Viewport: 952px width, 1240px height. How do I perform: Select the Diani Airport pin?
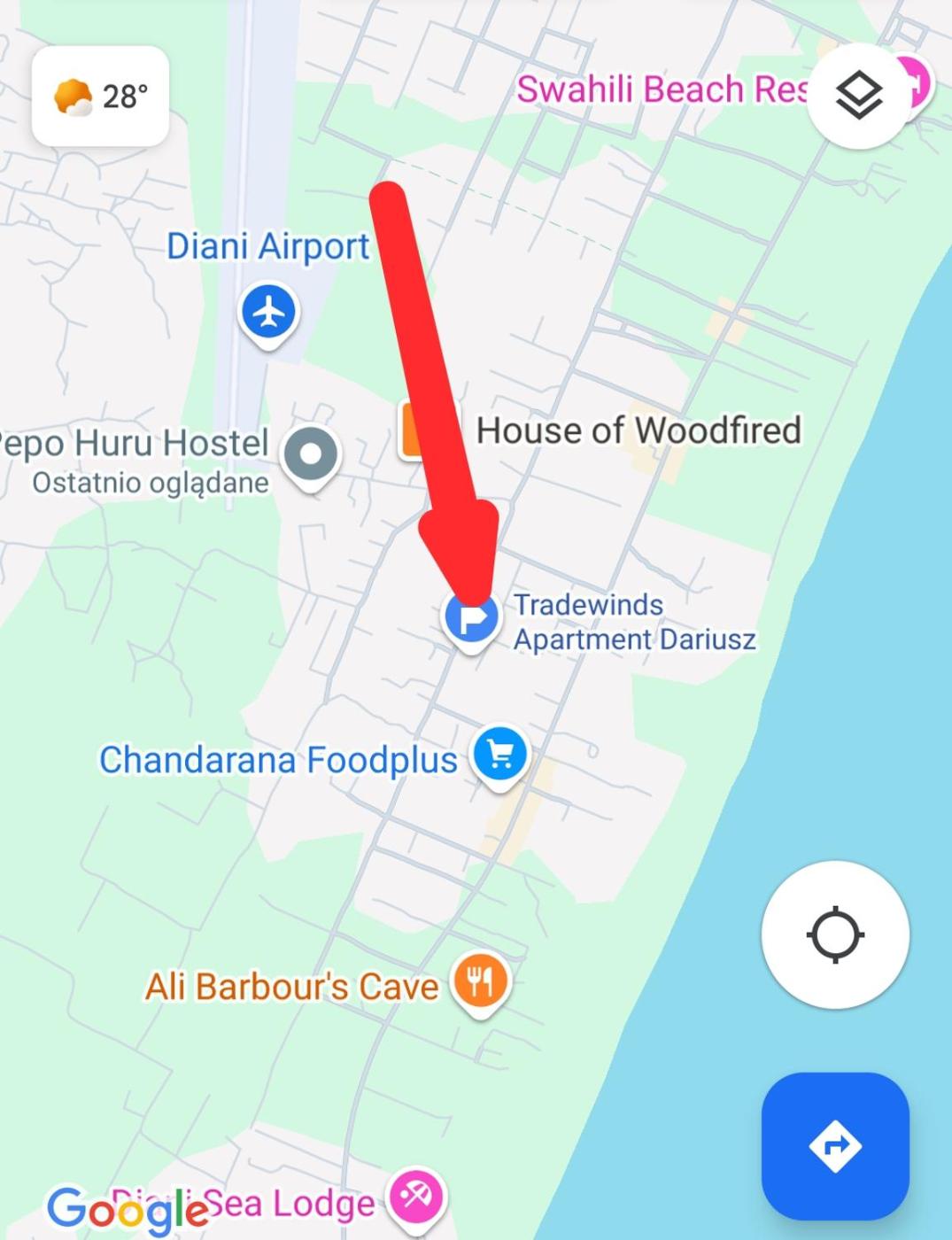268,313
